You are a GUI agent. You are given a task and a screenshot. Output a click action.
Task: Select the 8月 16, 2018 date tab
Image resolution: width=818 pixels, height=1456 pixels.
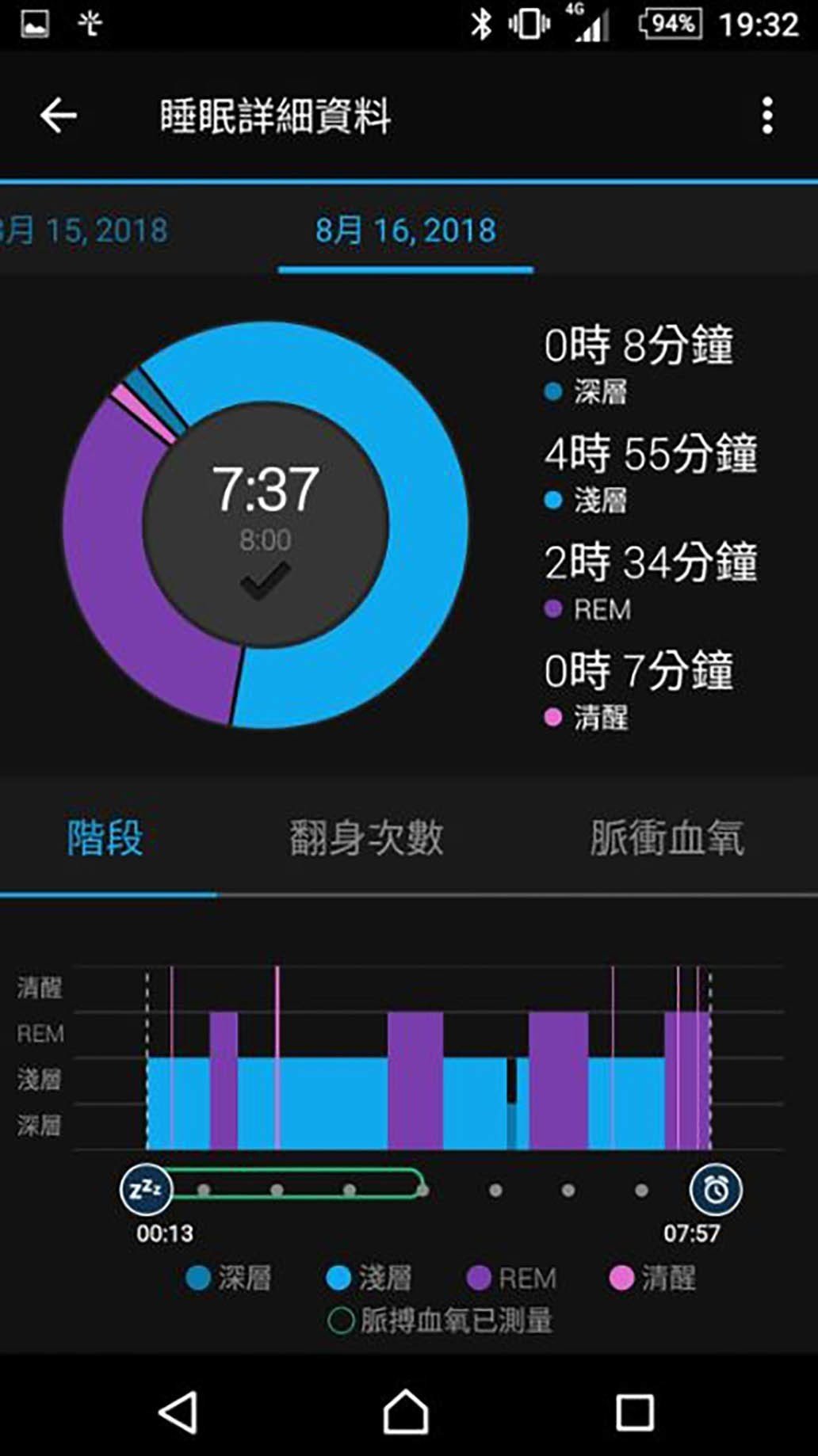point(405,231)
